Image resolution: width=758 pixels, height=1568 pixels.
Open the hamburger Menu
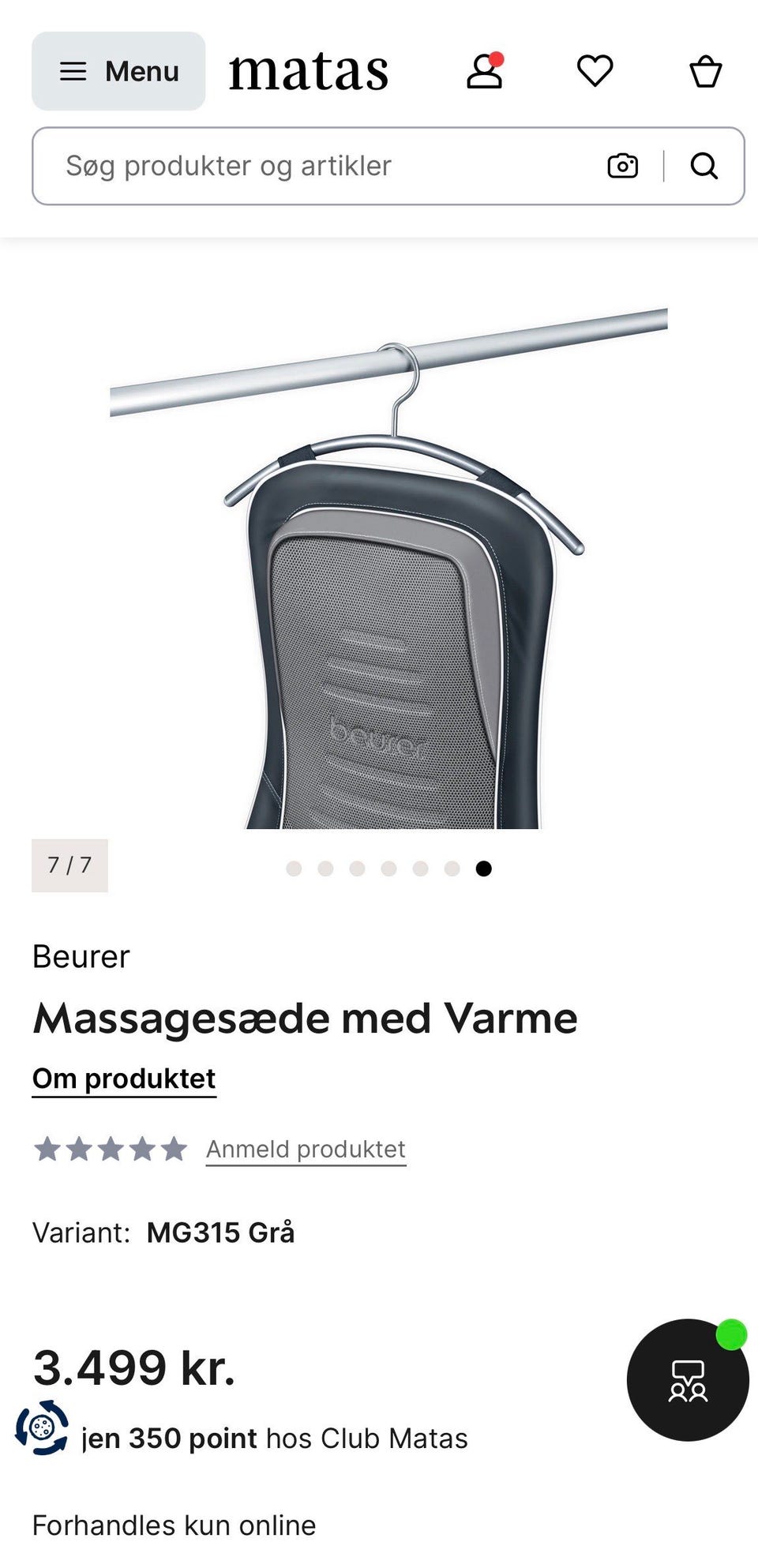coord(117,72)
